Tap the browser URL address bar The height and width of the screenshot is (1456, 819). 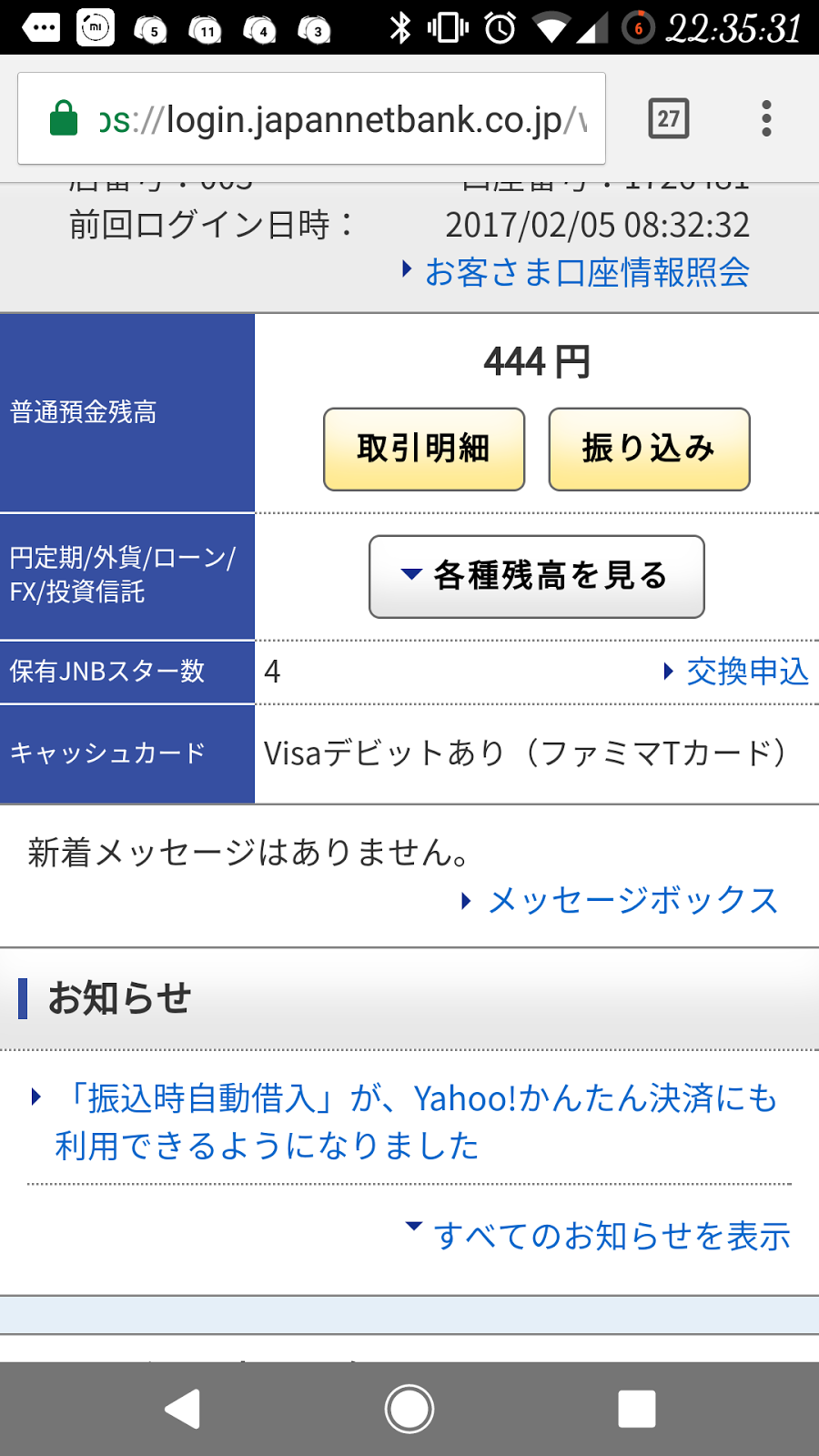[x=346, y=119]
